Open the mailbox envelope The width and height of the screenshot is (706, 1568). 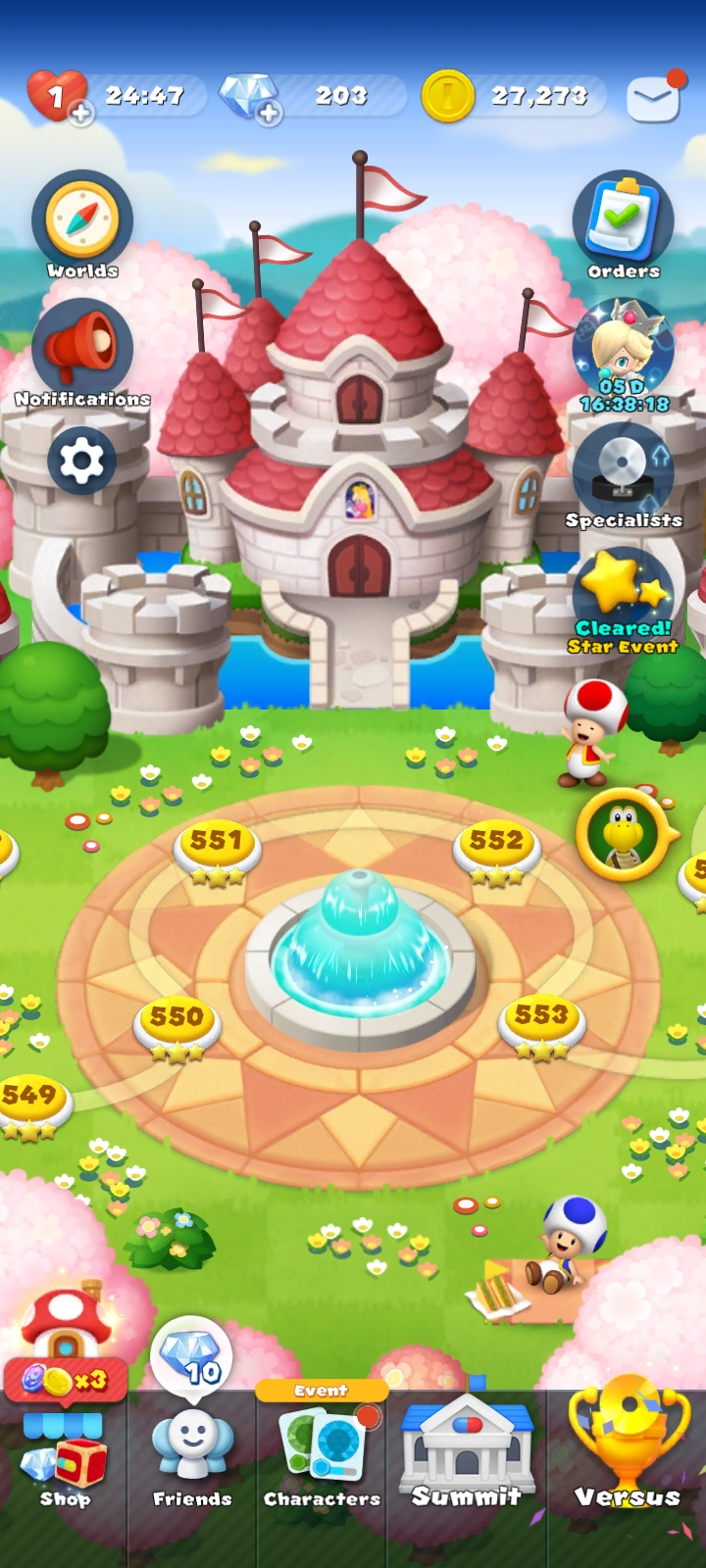(653, 99)
